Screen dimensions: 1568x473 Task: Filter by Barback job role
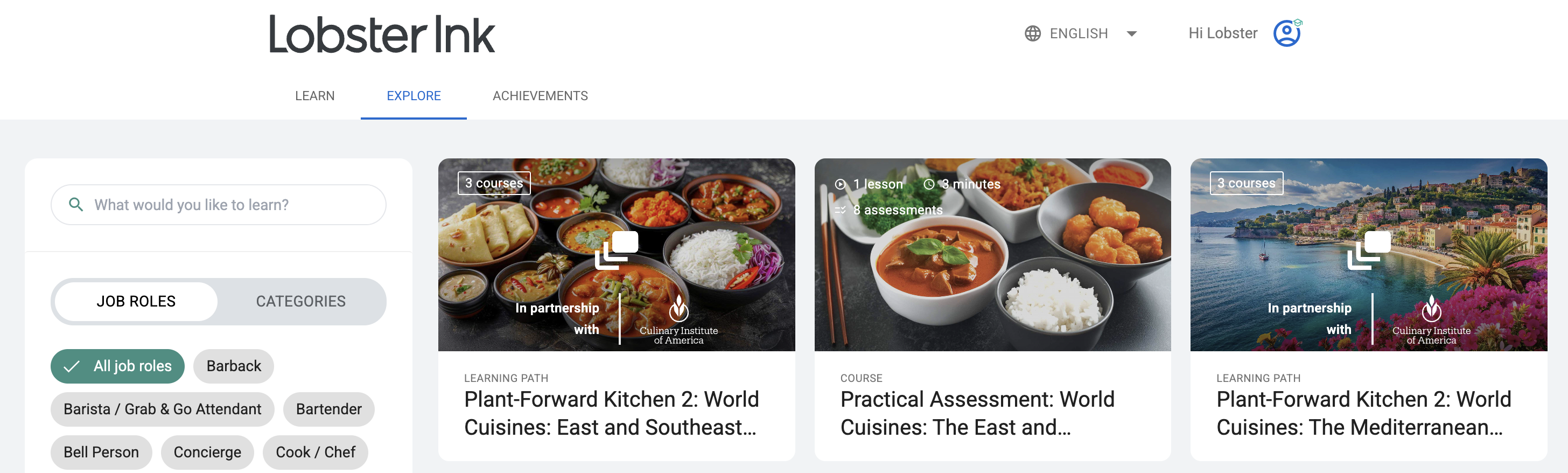coord(233,366)
